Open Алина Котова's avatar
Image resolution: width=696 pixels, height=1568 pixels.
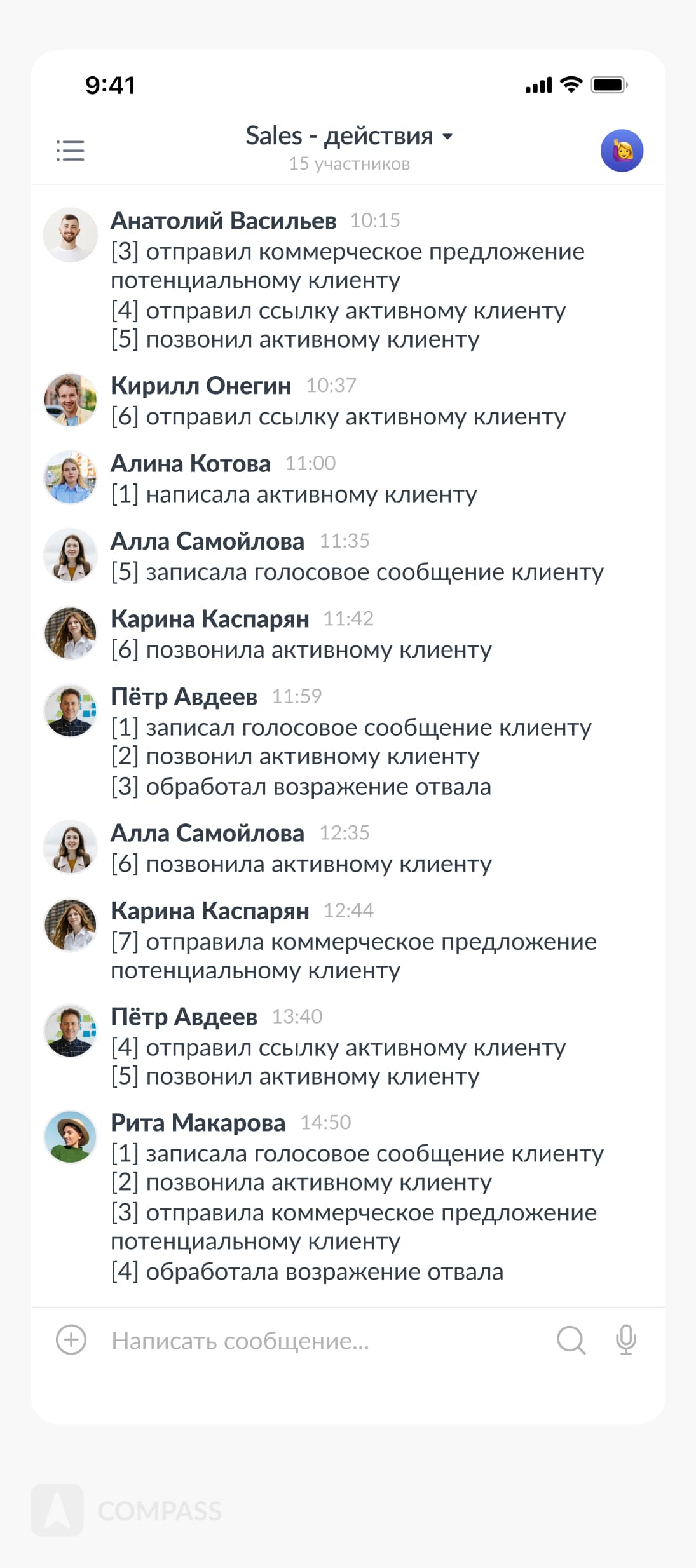click(70, 478)
